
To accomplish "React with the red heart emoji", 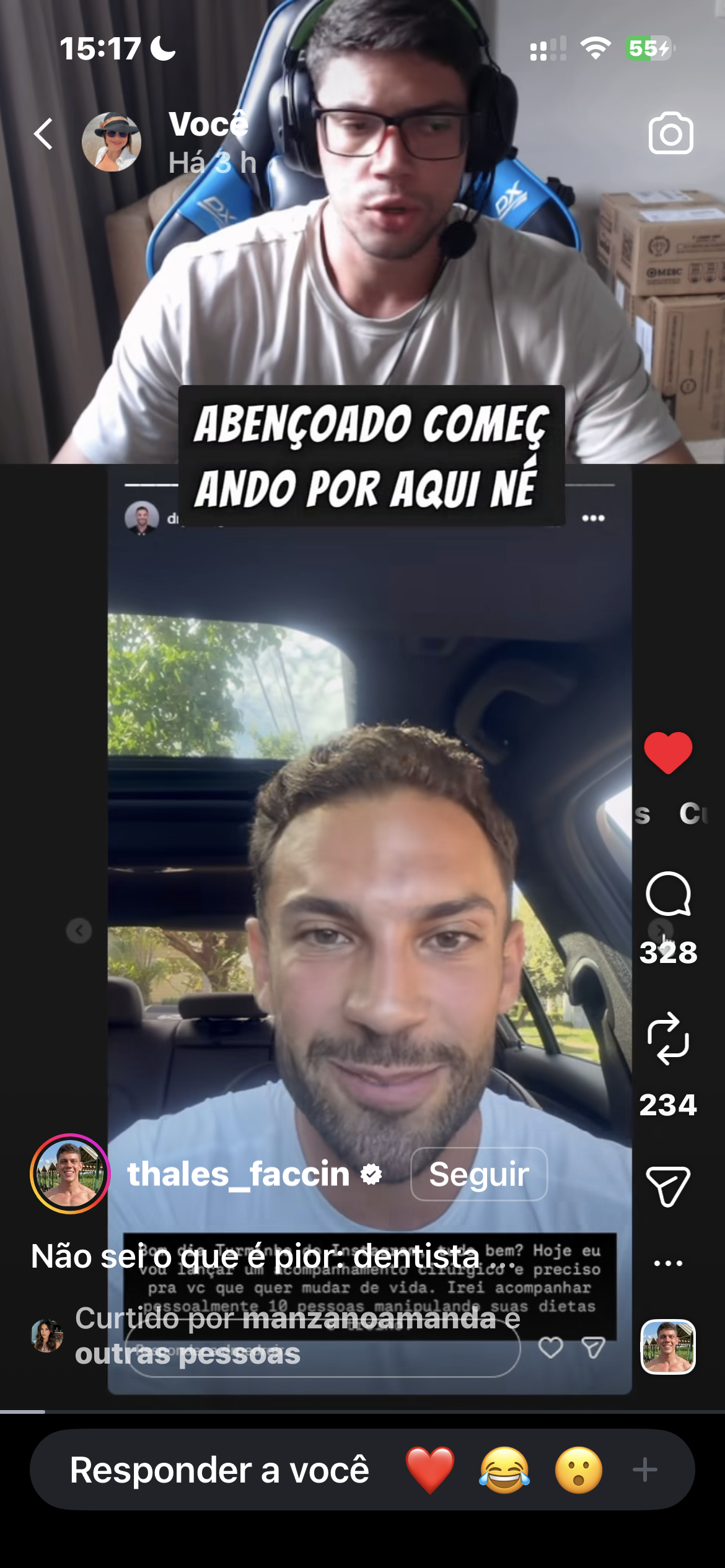I will point(430,1470).
